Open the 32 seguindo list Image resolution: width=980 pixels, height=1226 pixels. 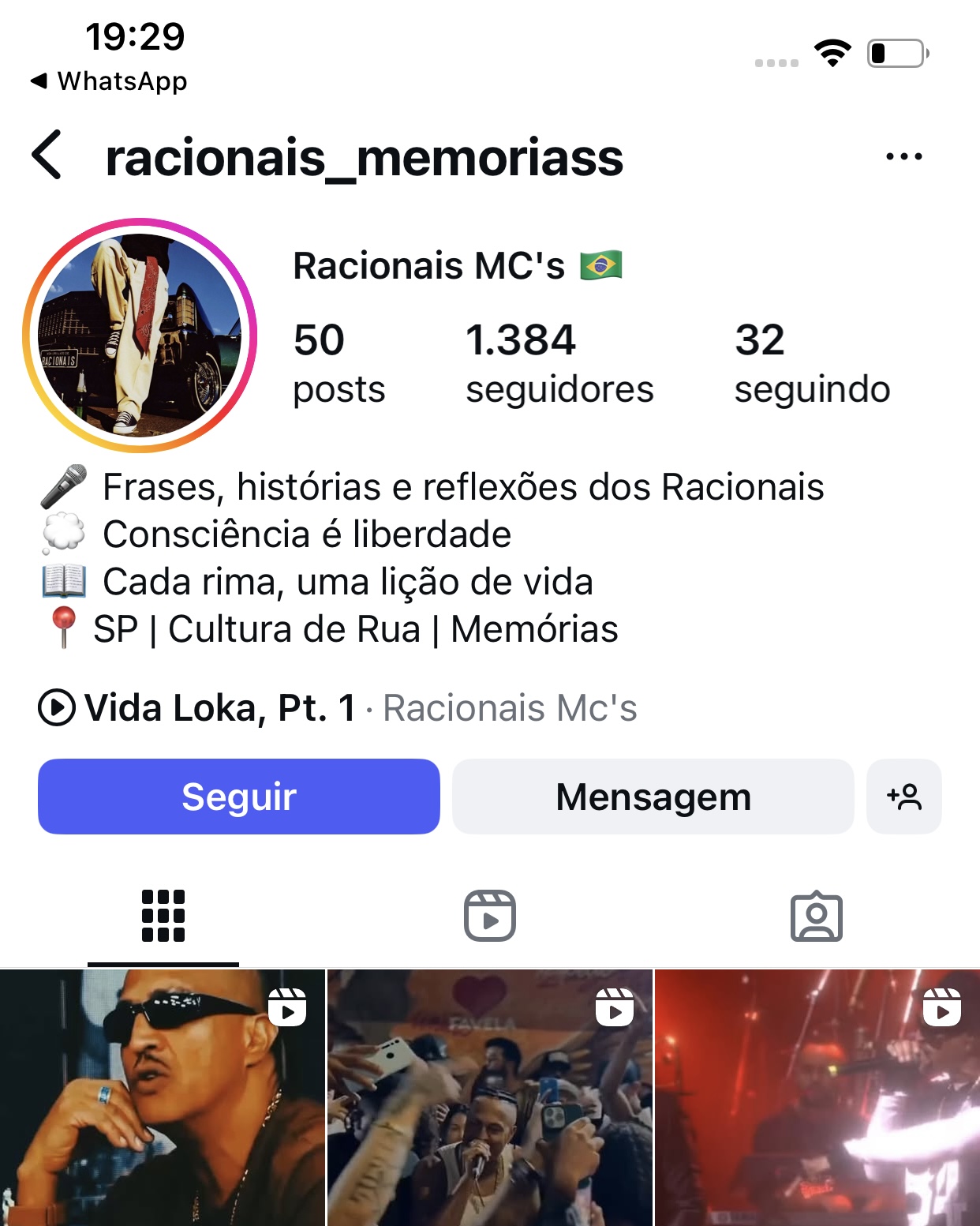click(811, 363)
